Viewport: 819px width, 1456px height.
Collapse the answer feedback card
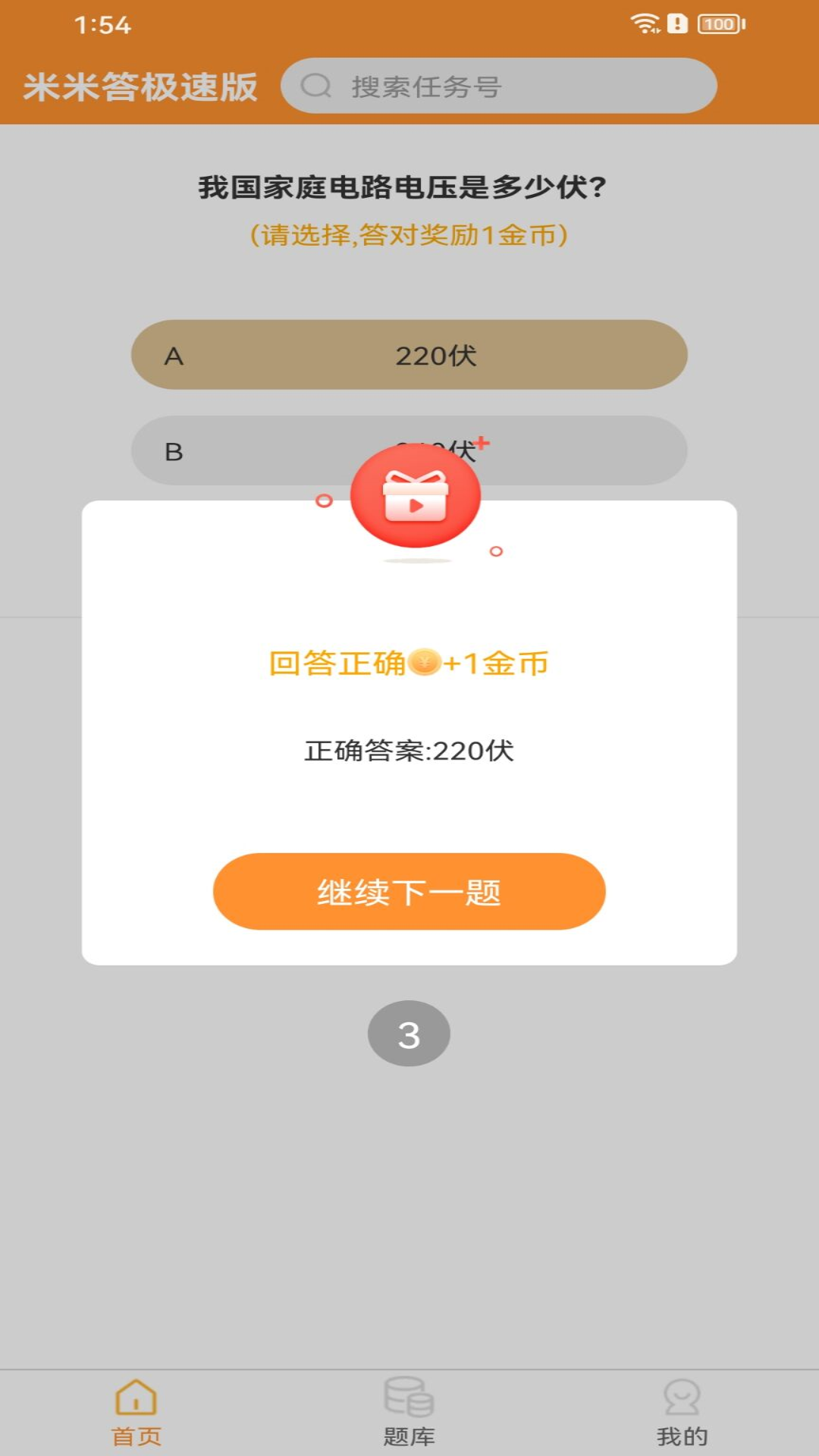[x=409, y=892]
